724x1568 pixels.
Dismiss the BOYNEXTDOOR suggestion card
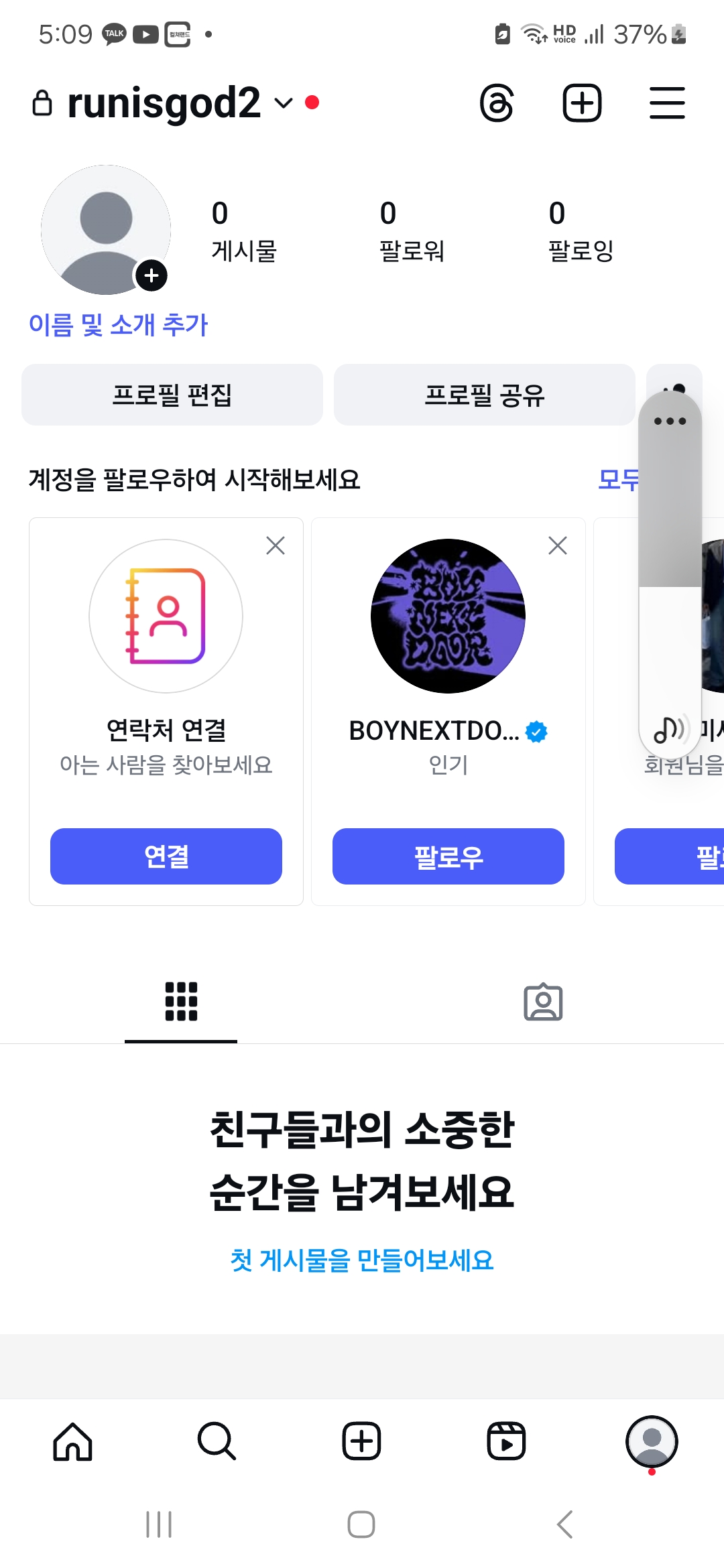click(558, 545)
